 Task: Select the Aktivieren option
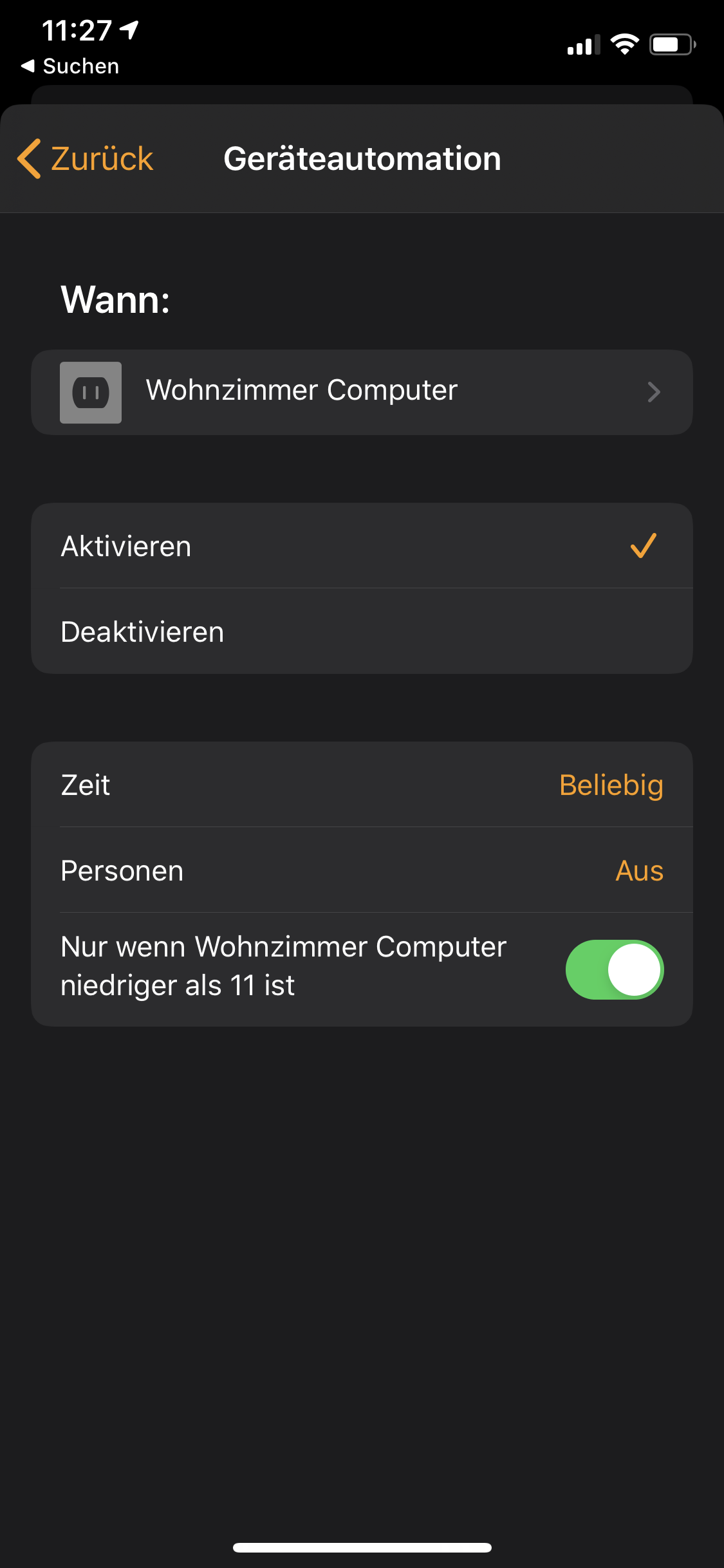click(x=362, y=546)
